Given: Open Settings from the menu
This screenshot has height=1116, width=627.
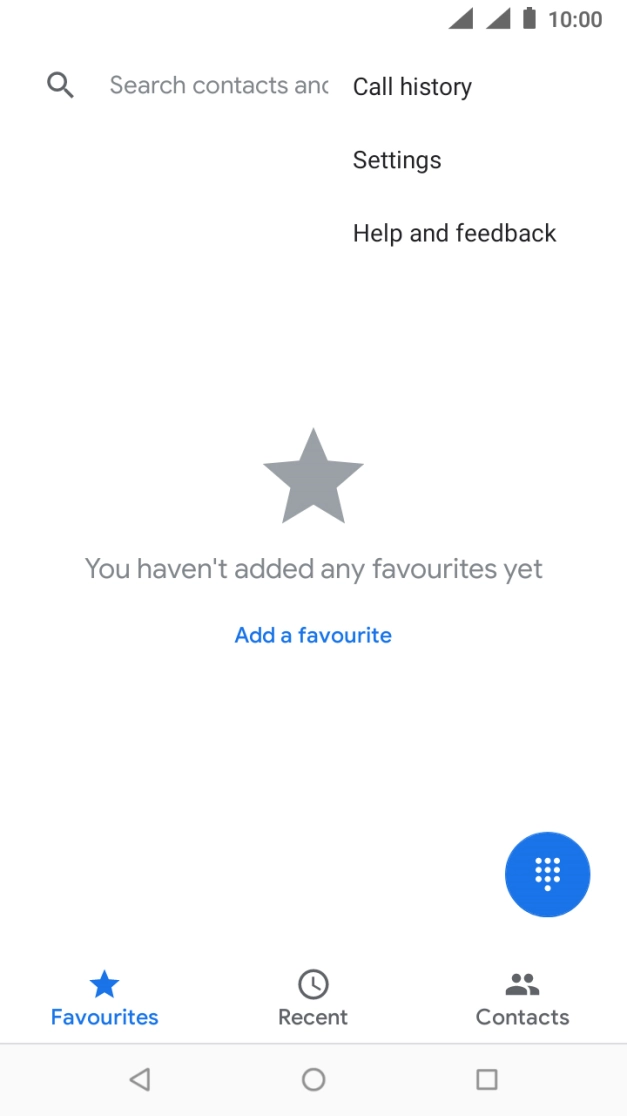Looking at the screenshot, I should (397, 160).
